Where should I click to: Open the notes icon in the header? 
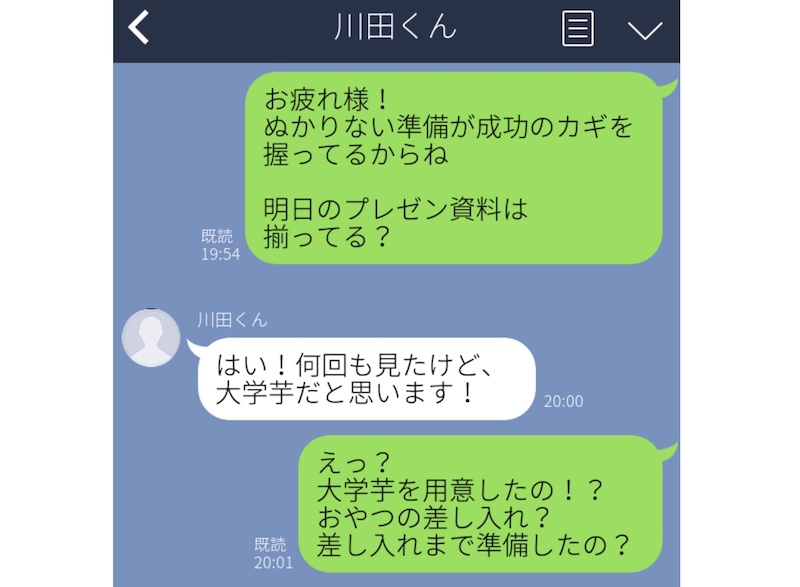[577, 28]
